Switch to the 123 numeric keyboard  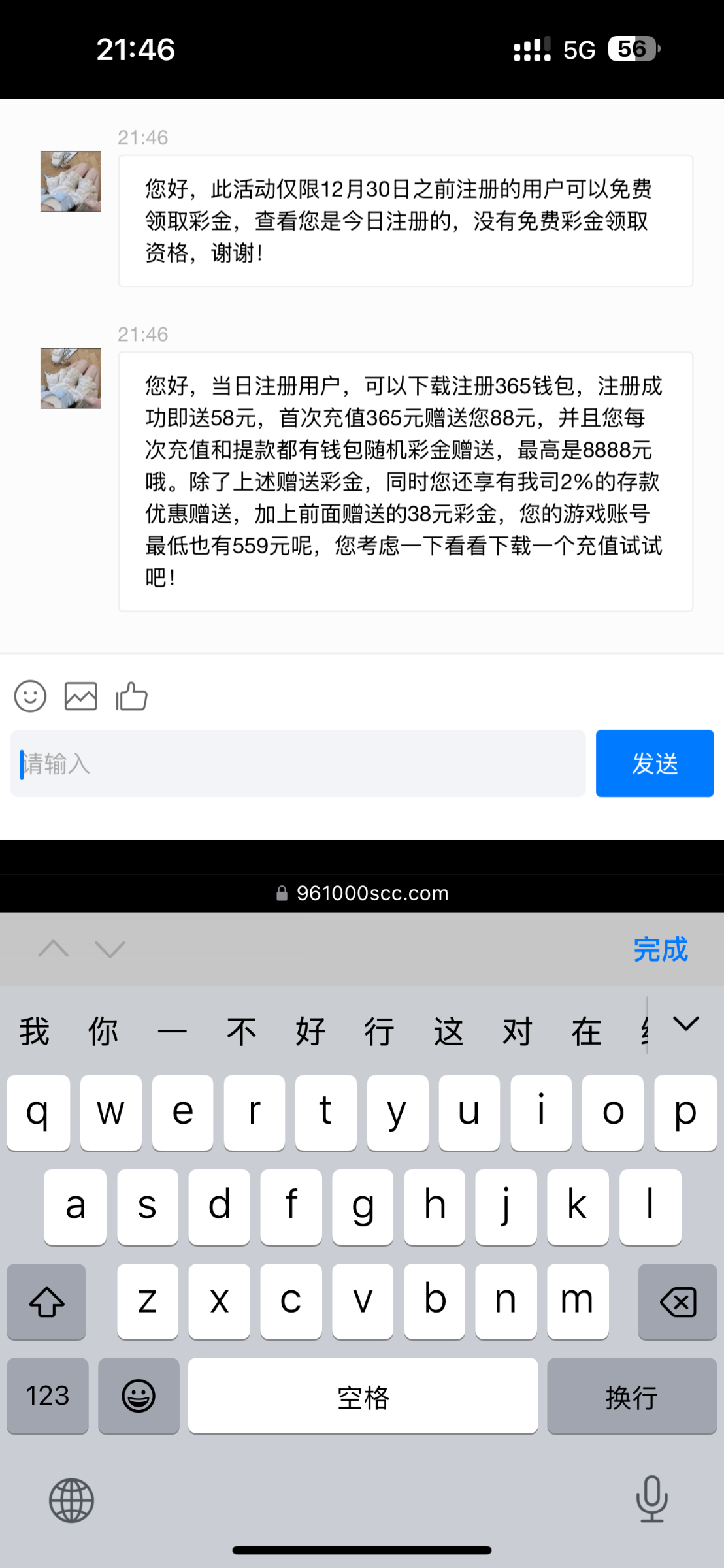click(x=48, y=1396)
